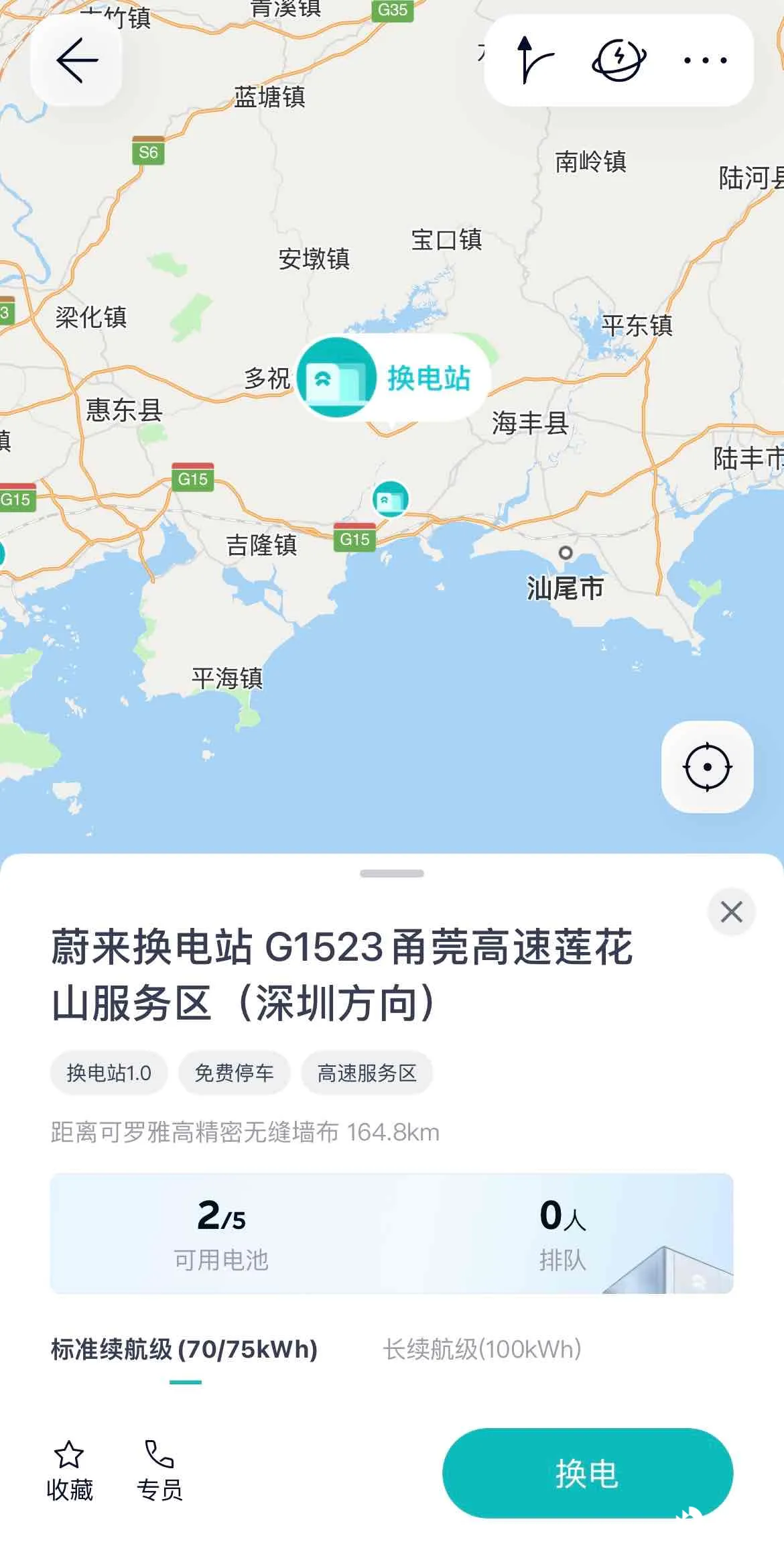Open the charging planet icon
The height and width of the screenshot is (1542, 784).
point(618,60)
